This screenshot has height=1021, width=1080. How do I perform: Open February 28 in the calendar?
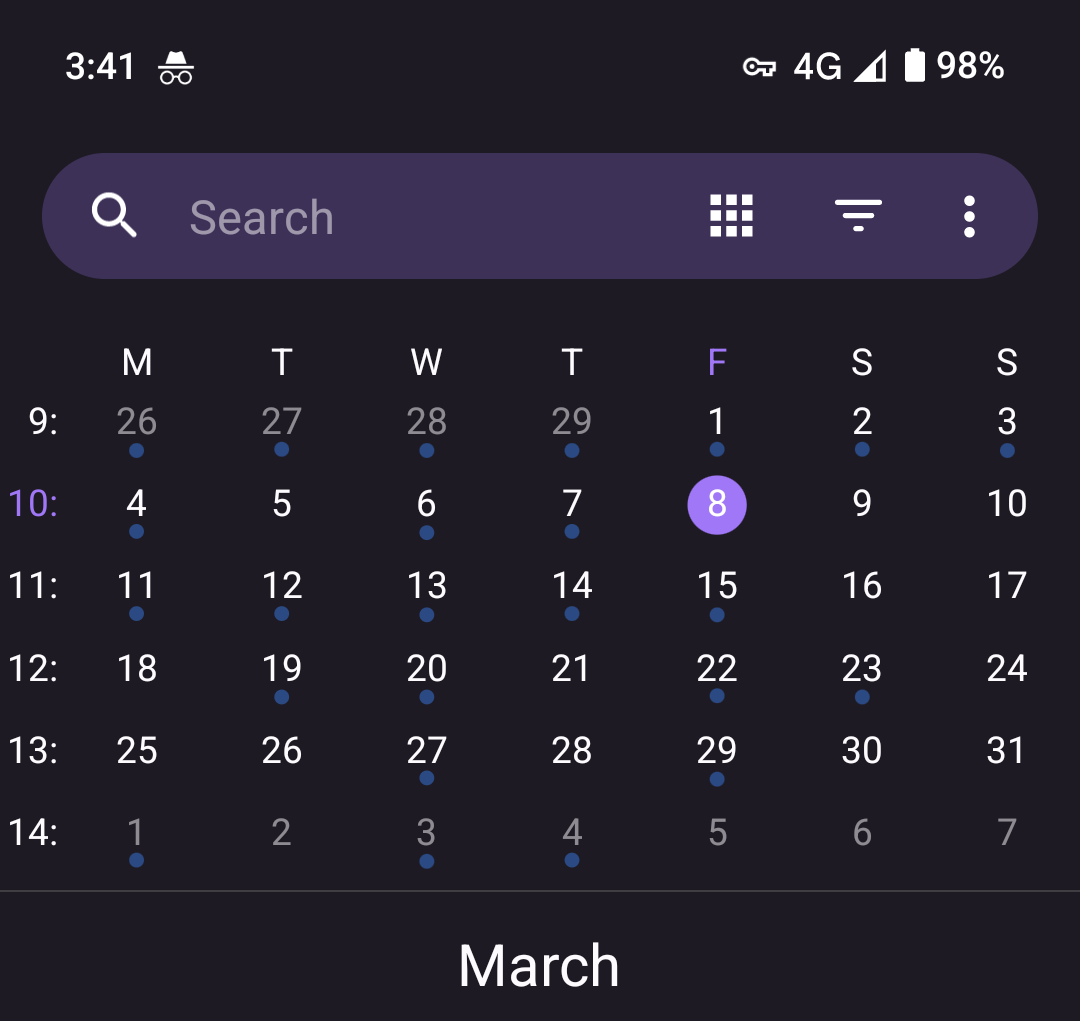pyautogui.click(x=426, y=423)
